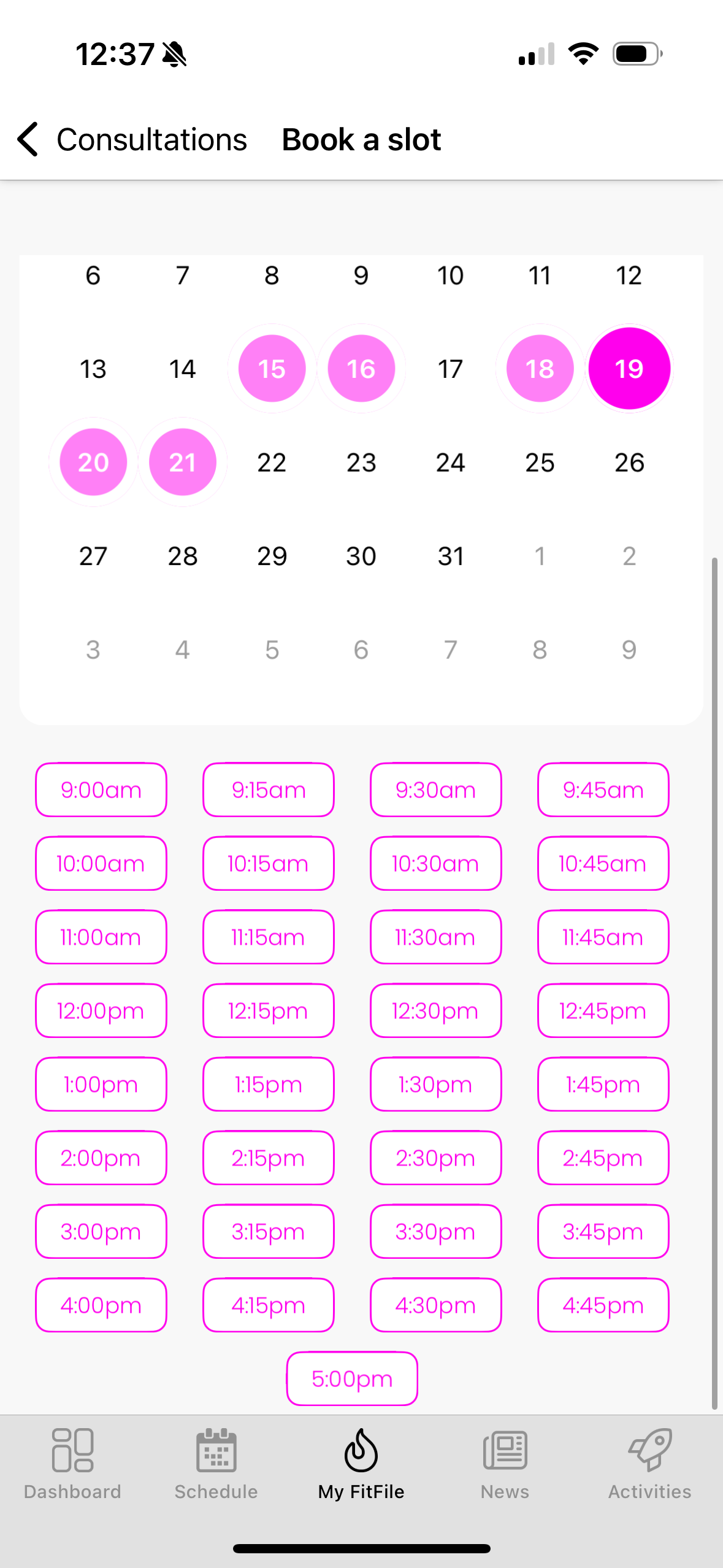This screenshot has width=723, height=1568.
Task: Pick the 3:15pm time slot
Action: click(268, 1232)
